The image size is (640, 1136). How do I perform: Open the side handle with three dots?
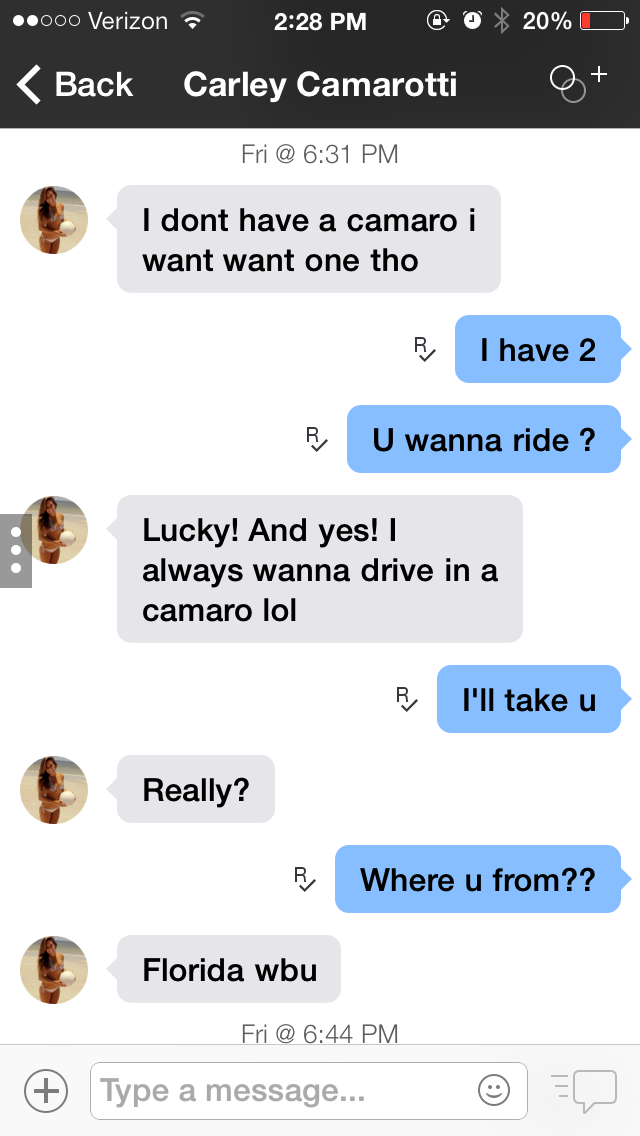tap(15, 551)
